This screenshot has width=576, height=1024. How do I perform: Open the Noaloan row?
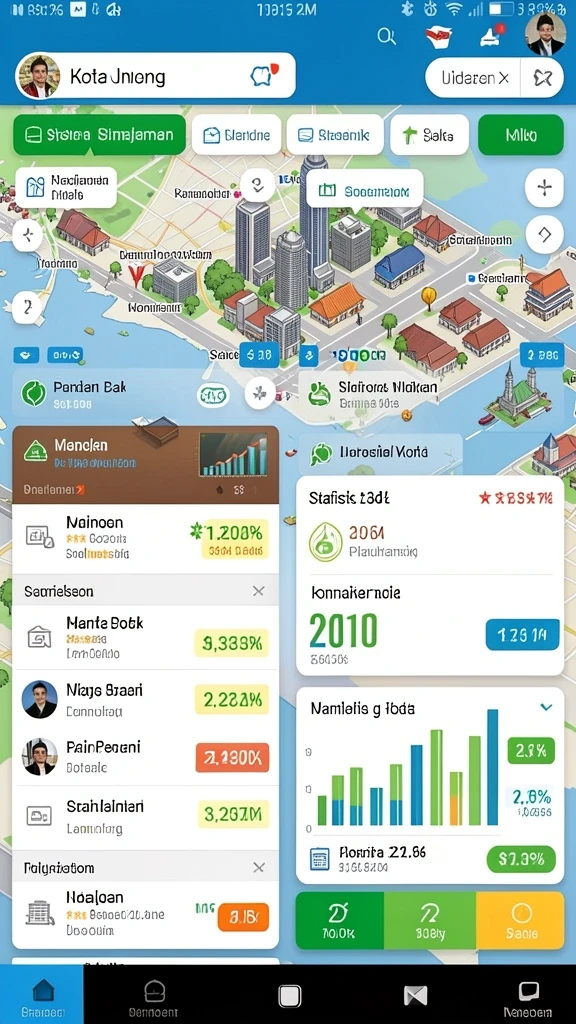[146, 914]
